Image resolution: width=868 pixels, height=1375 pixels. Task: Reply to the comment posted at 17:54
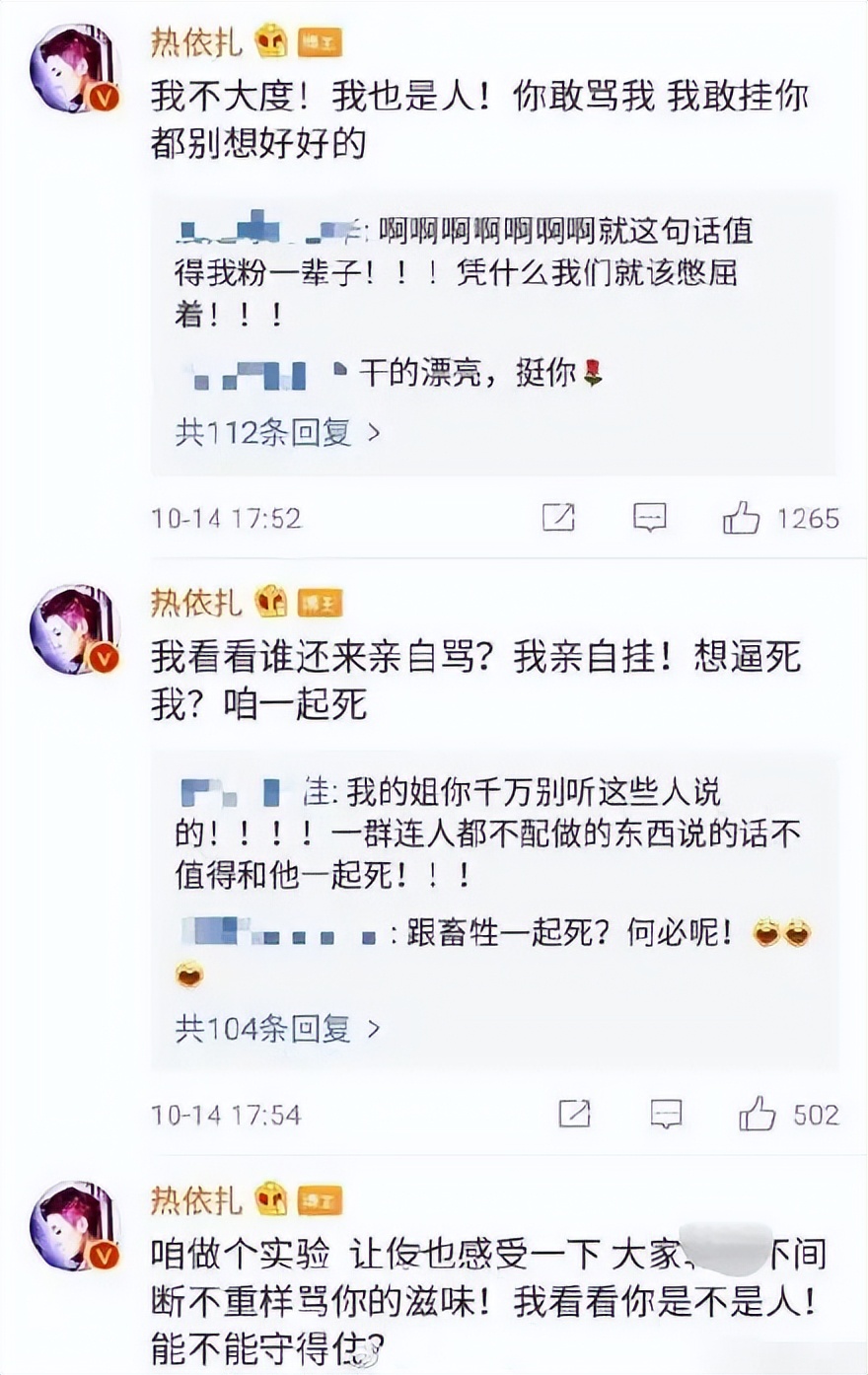pos(667,1115)
